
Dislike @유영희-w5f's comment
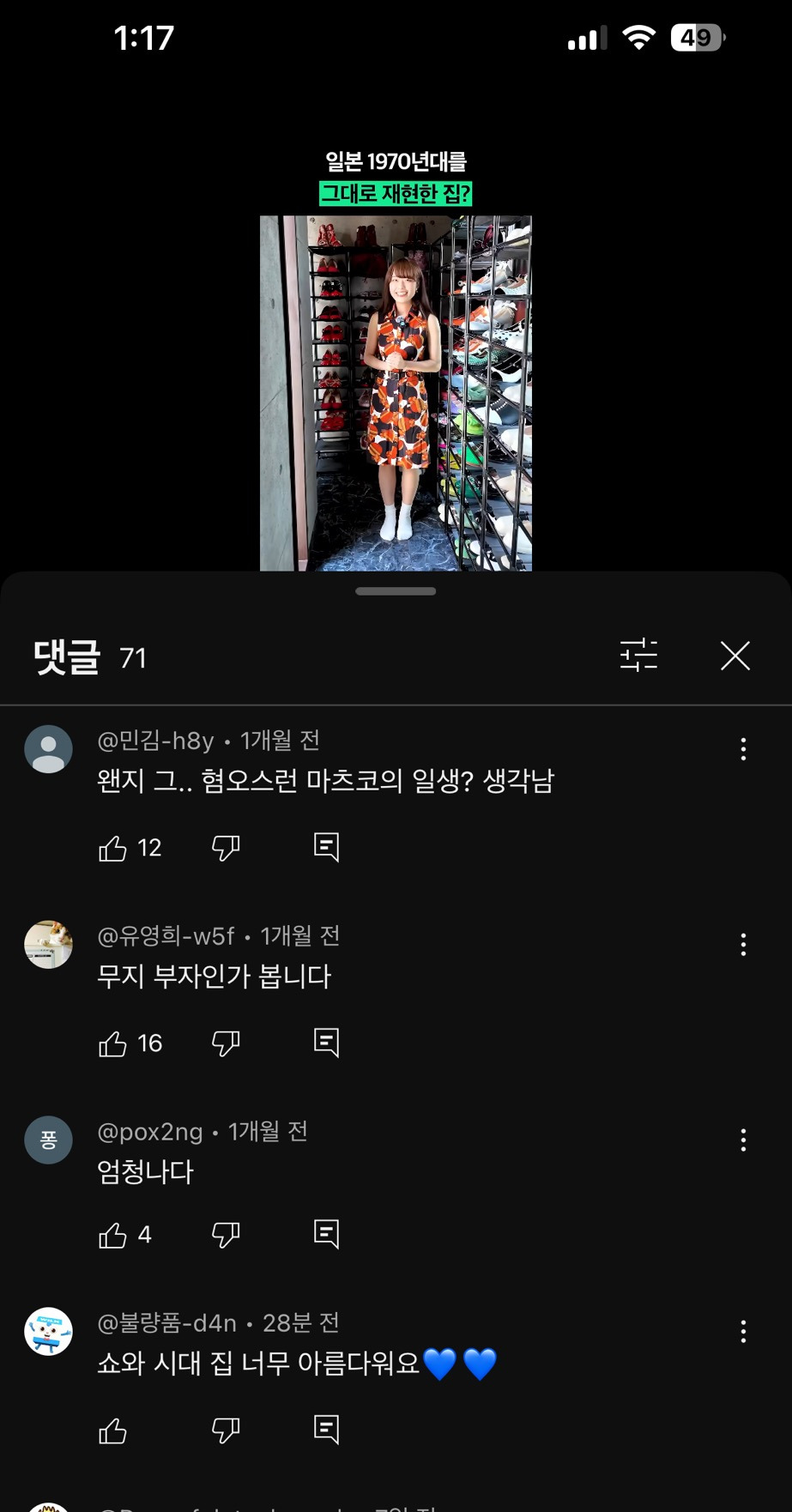(226, 1043)
